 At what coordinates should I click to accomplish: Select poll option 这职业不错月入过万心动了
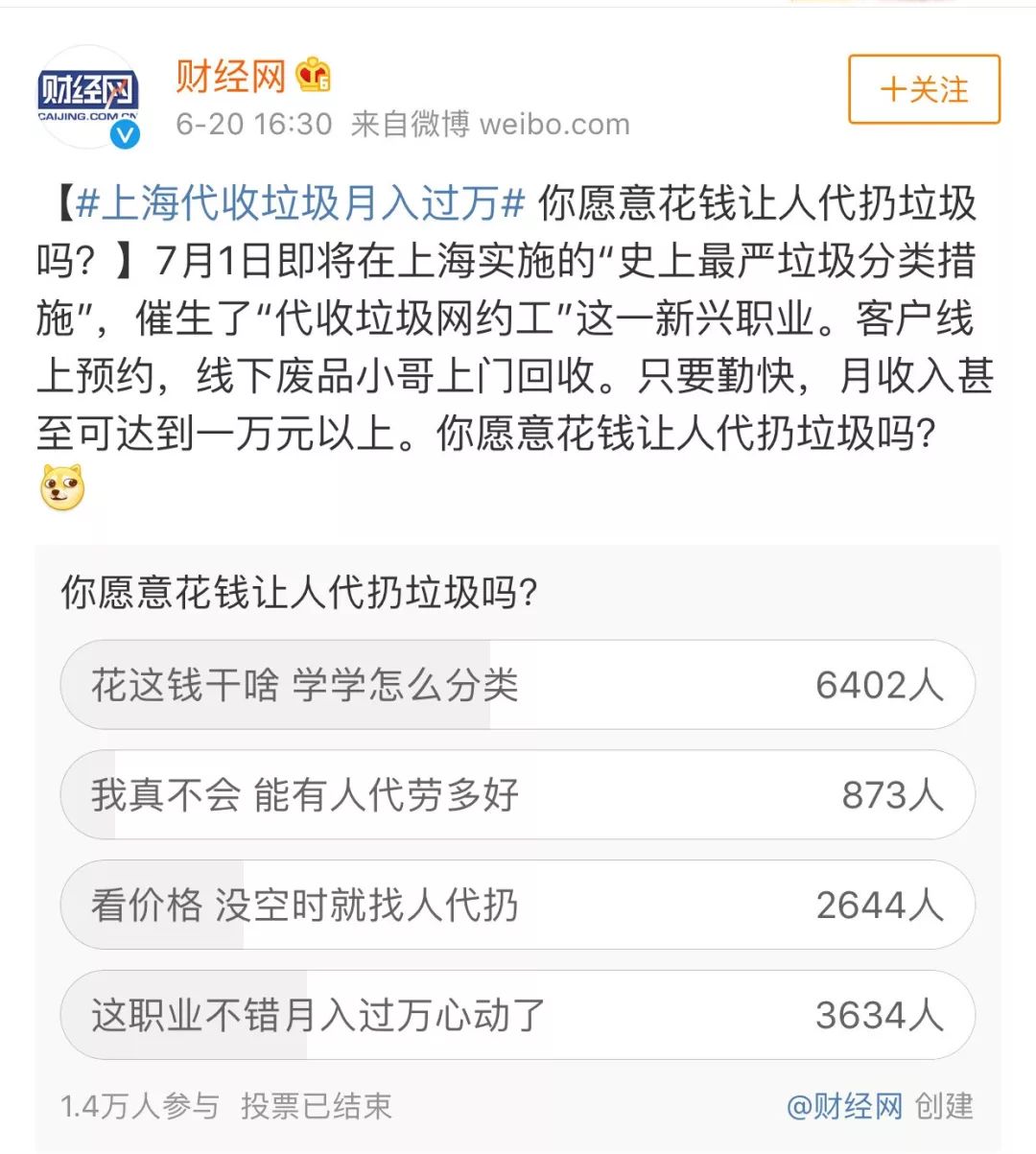click(516, 1014)
